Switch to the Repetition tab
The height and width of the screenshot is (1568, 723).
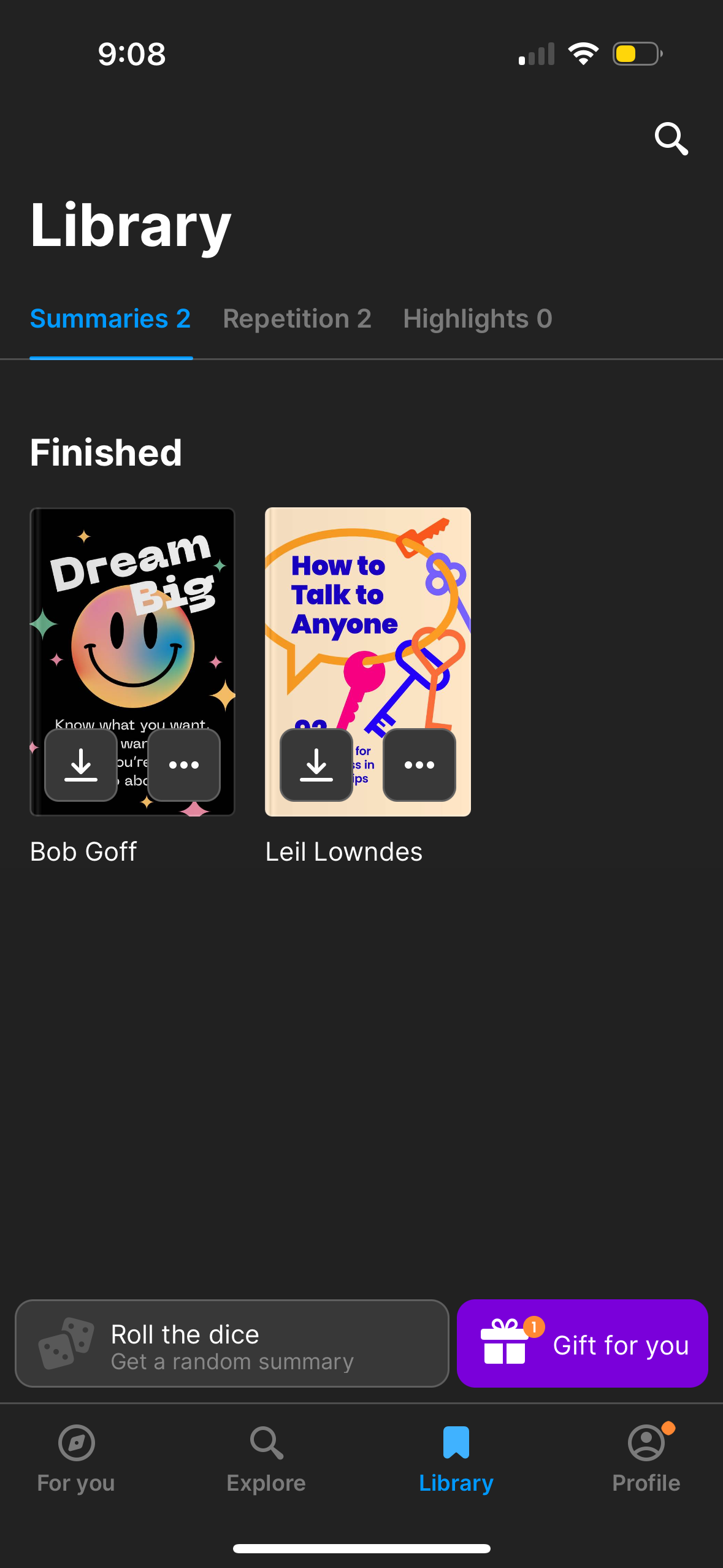point(297,318)
